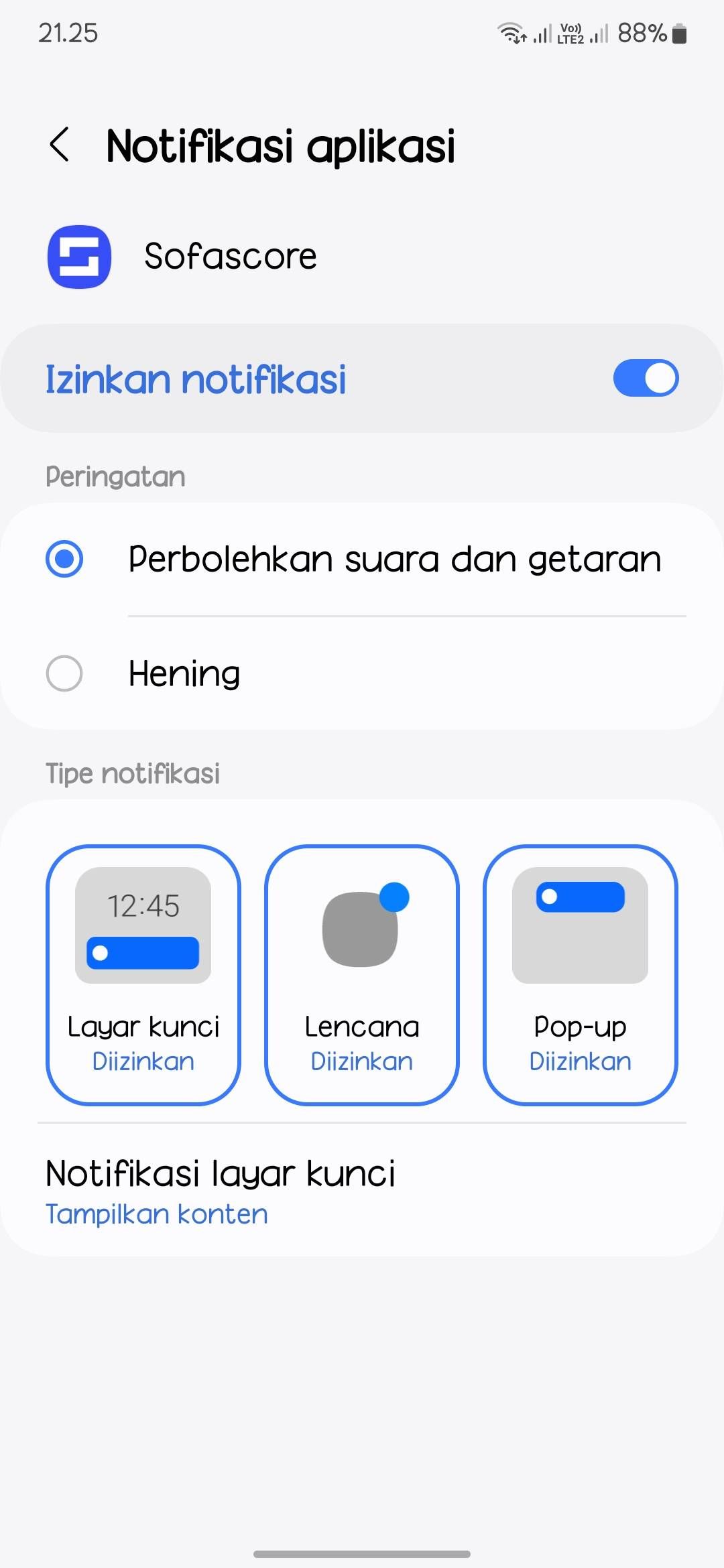Open the Layar kunci notification preview icon

143,926
